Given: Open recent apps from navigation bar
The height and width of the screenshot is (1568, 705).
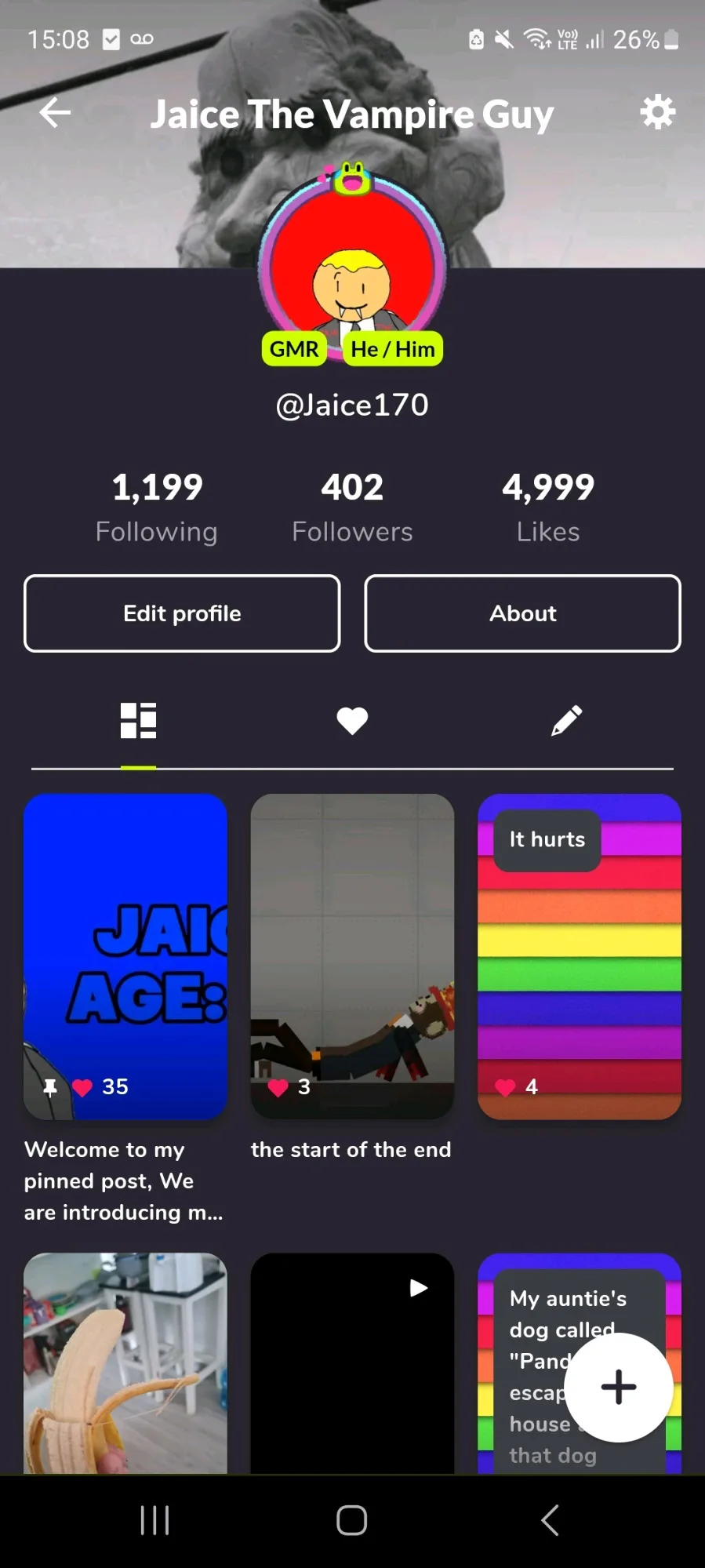Looking at the screenshot, I should [154, 1520].
